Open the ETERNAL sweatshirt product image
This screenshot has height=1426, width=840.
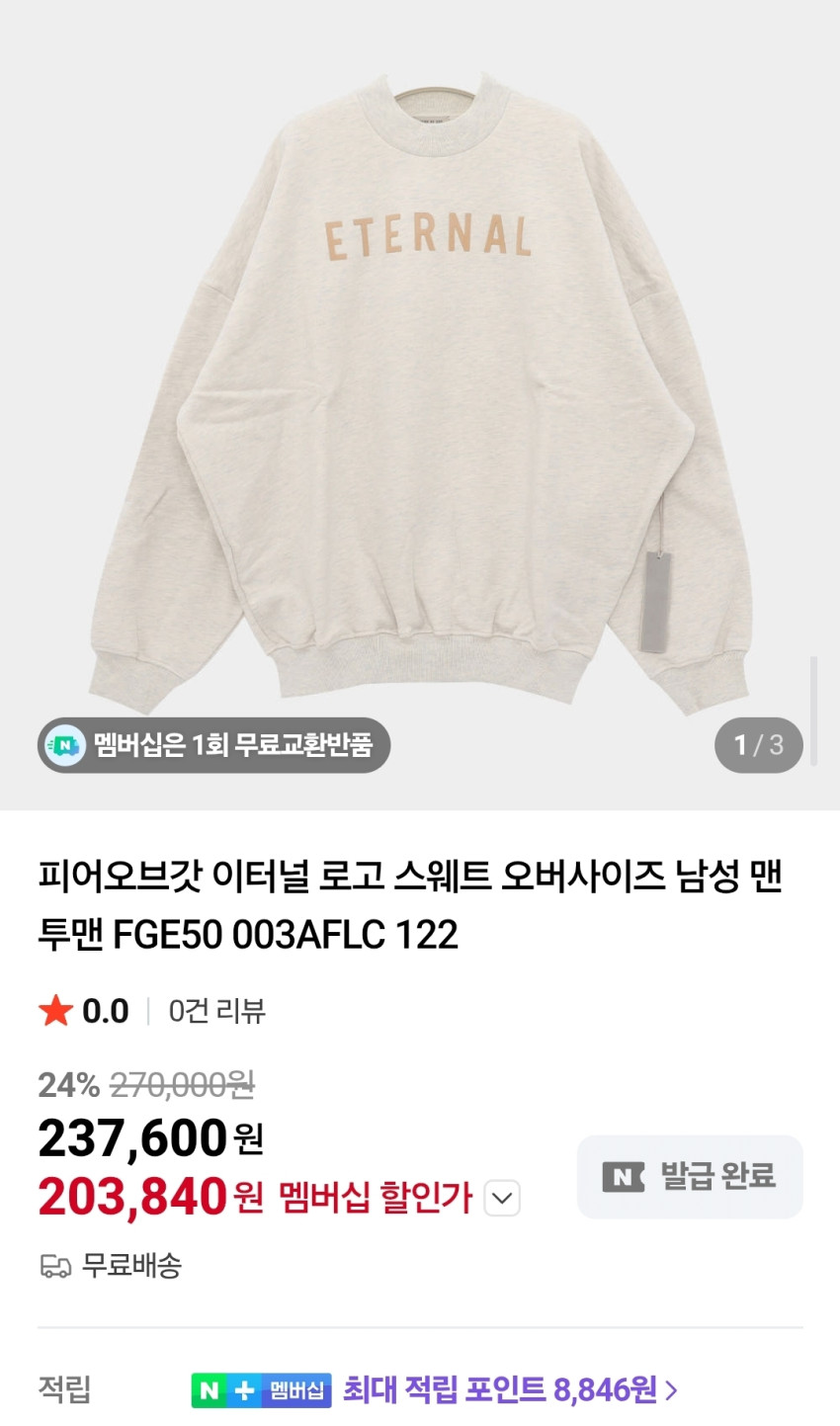tap(420, 395)
